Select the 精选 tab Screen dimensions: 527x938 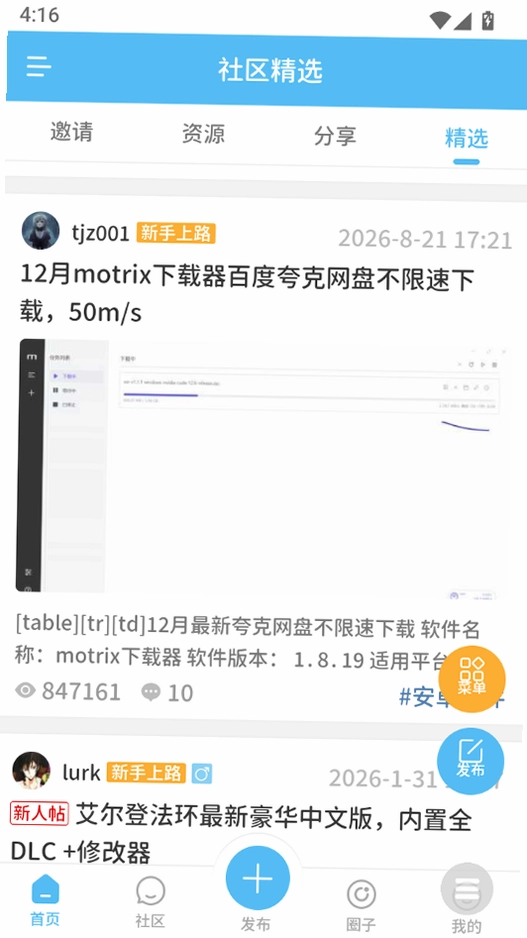[x=467, y=138]
